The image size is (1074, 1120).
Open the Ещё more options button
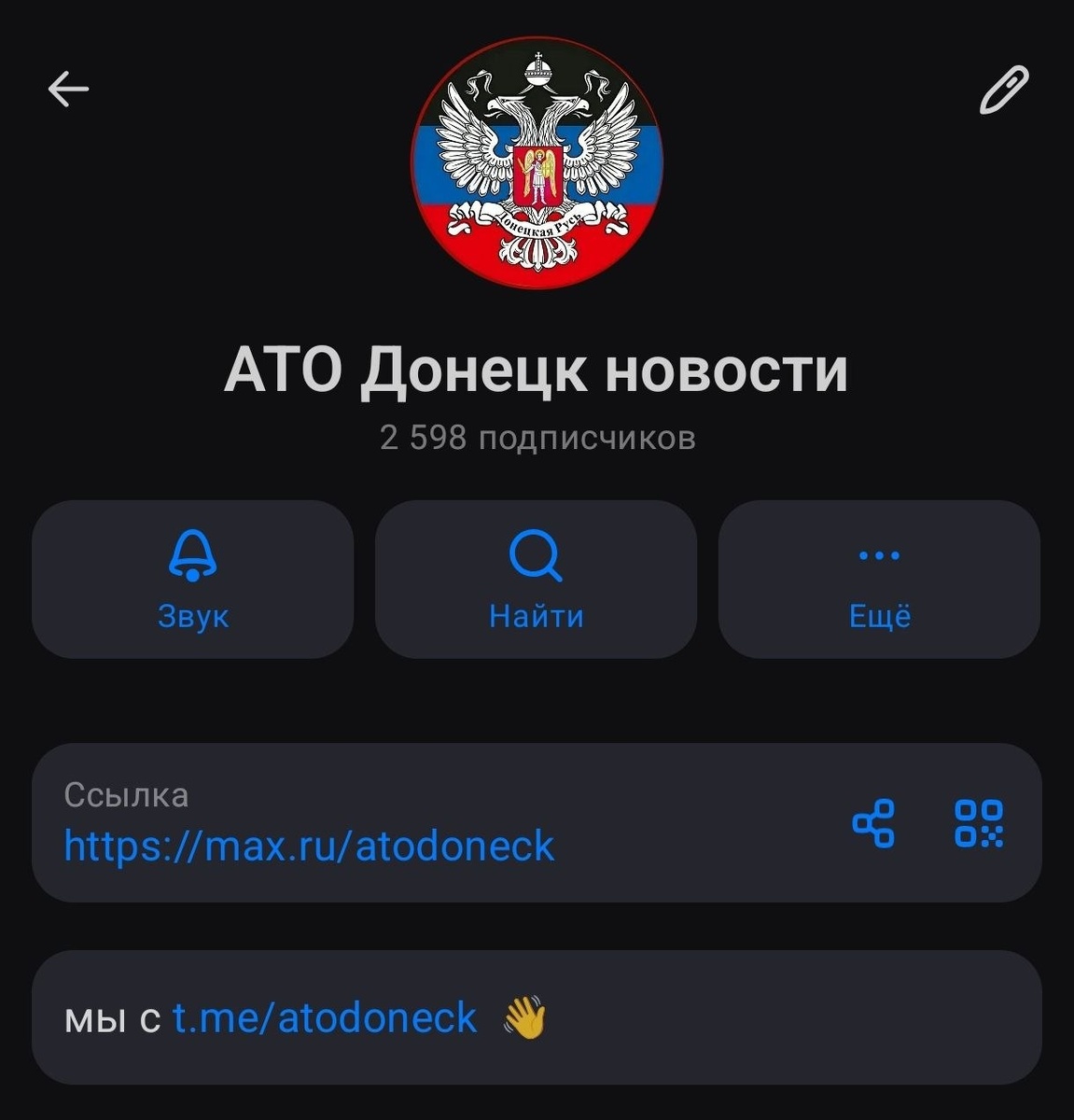(879, 580)
